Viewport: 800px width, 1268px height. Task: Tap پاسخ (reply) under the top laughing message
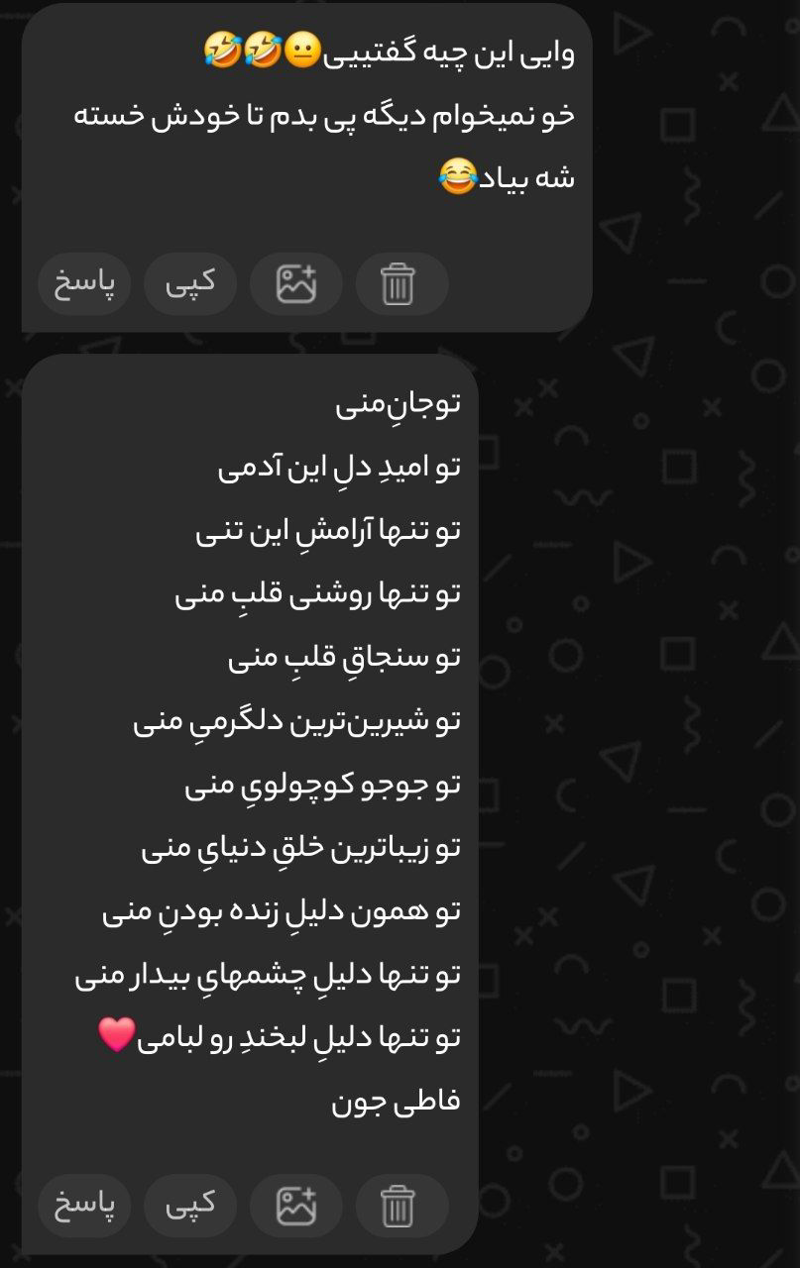pyautogui.click(x=85, y=284)
